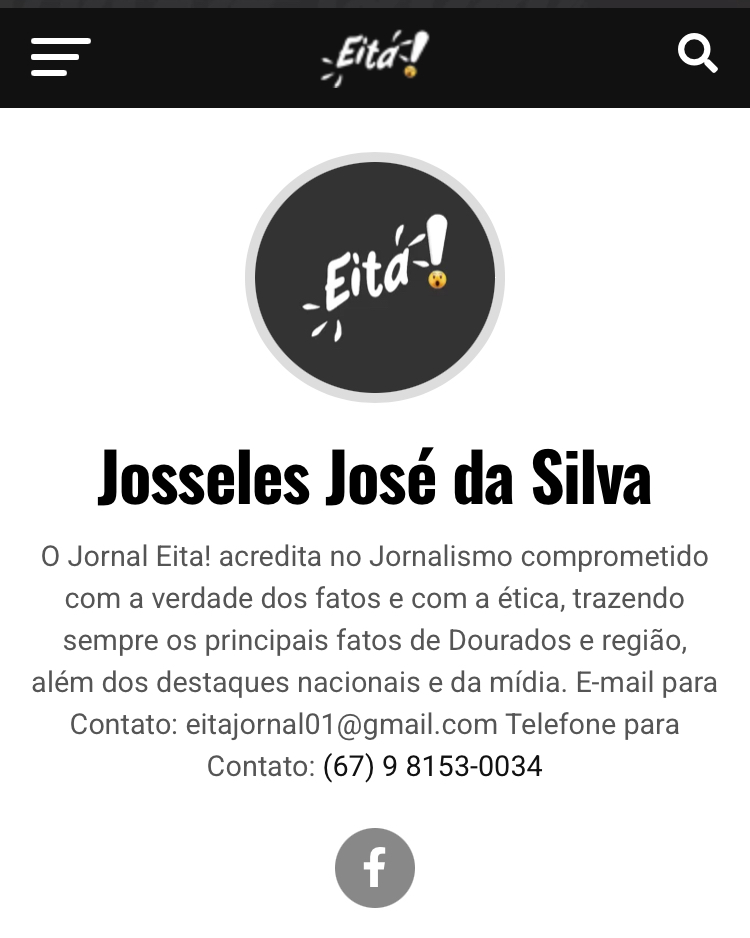Screen dimensions: 750x938
Task: Visit the author's Facebook page
Action: coord(375,868)
